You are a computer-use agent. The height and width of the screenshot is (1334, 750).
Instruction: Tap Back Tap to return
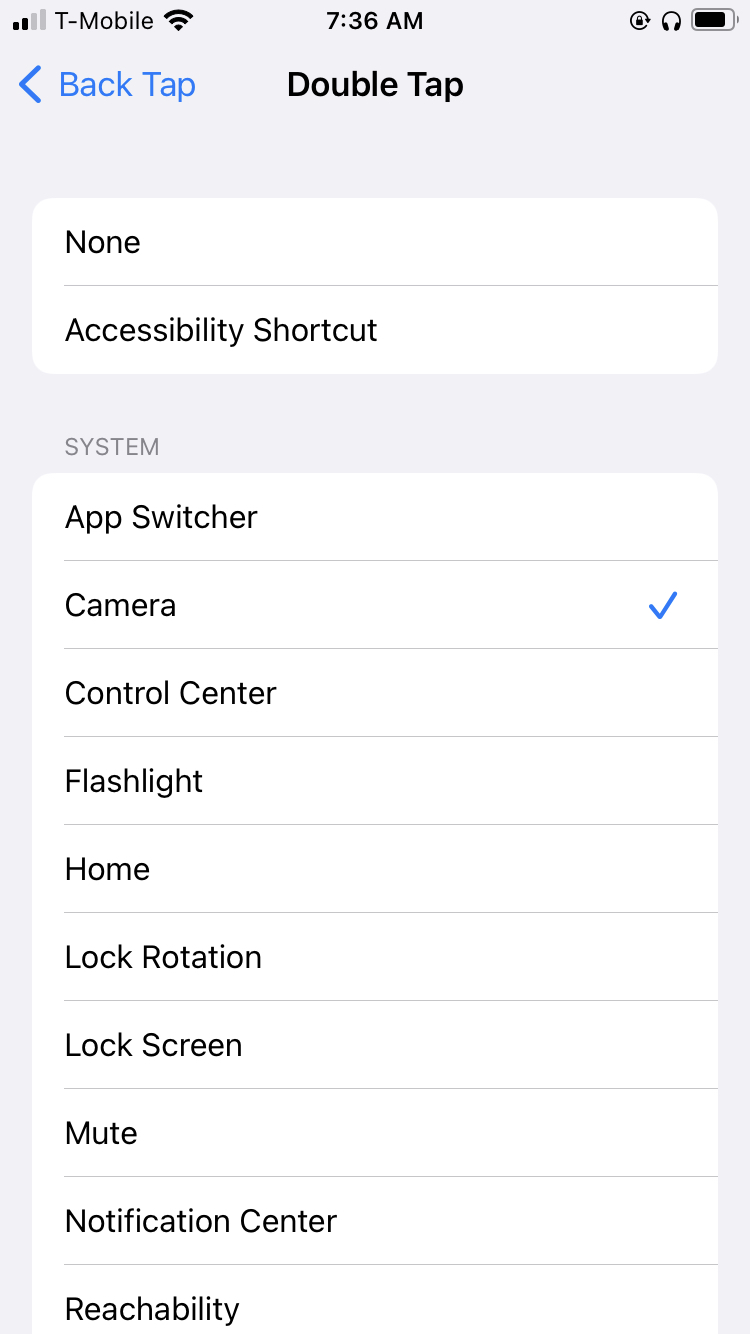click(x=127, y=85)
